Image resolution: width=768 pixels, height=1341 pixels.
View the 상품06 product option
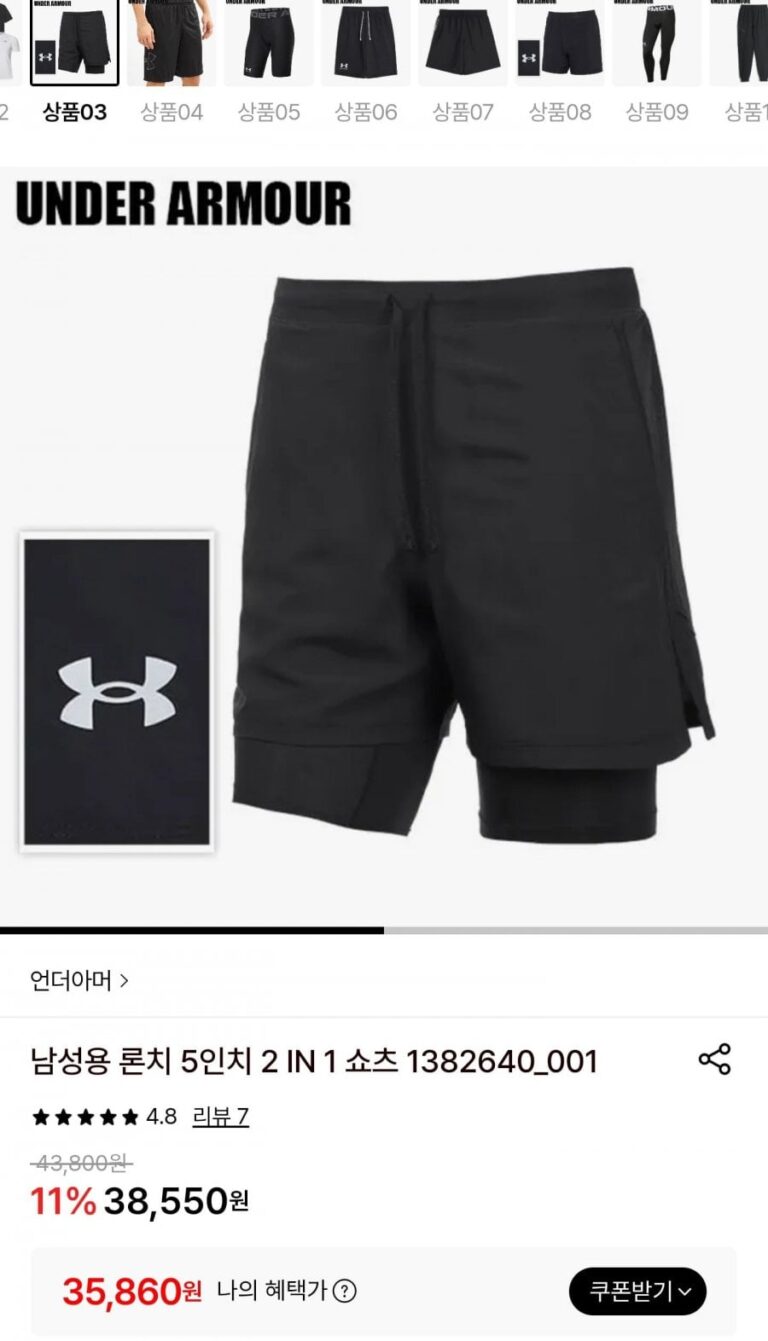(365, 45)
